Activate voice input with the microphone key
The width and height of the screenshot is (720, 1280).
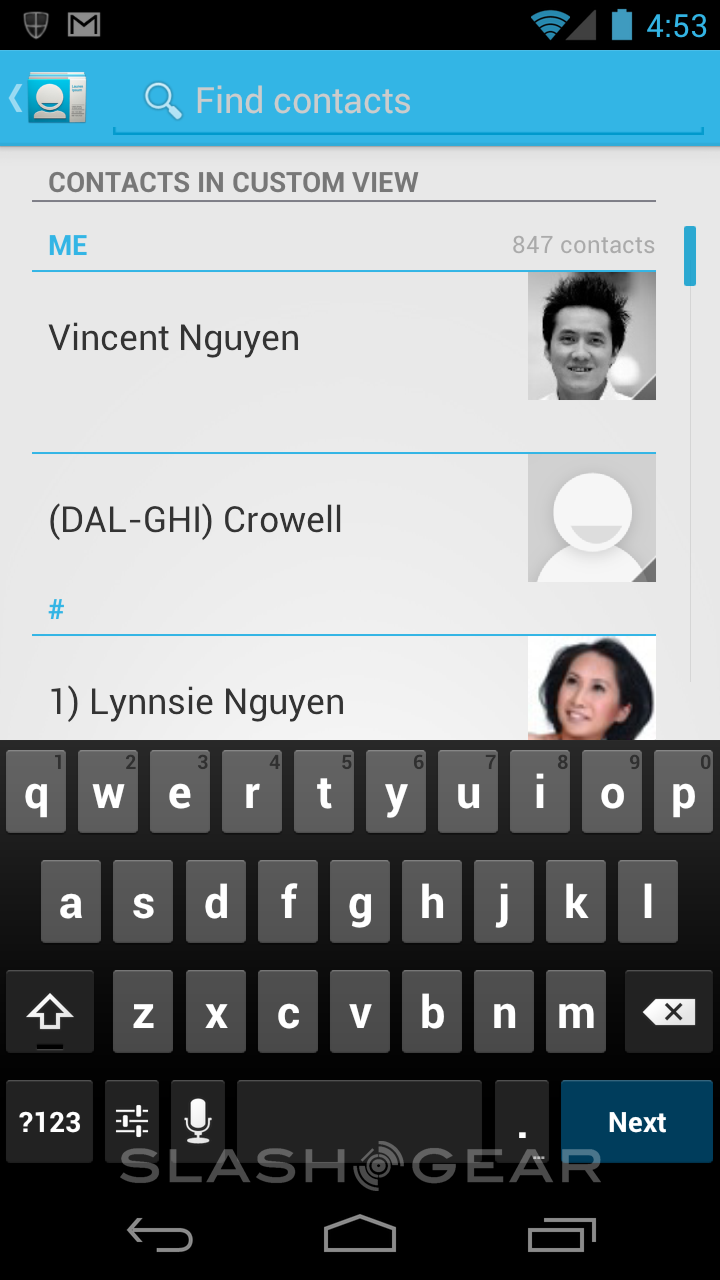[198, 1121]
